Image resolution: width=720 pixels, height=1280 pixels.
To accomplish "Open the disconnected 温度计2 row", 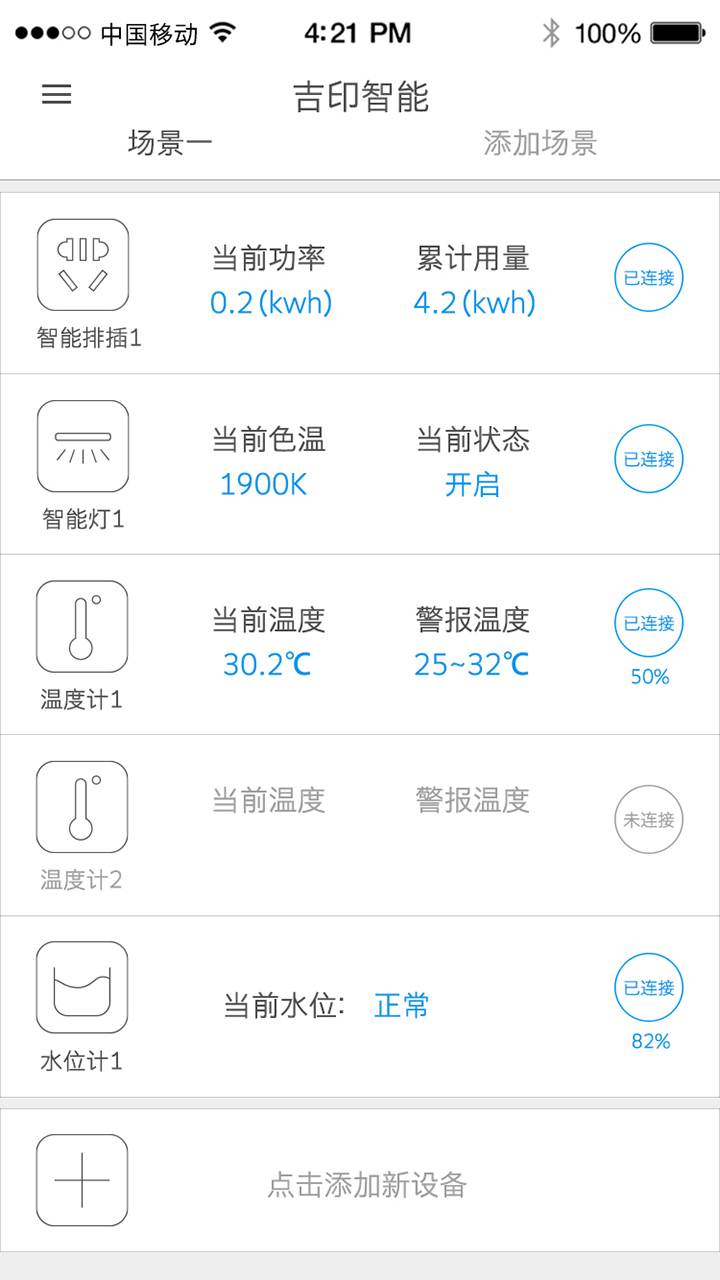I will (360, 825).
